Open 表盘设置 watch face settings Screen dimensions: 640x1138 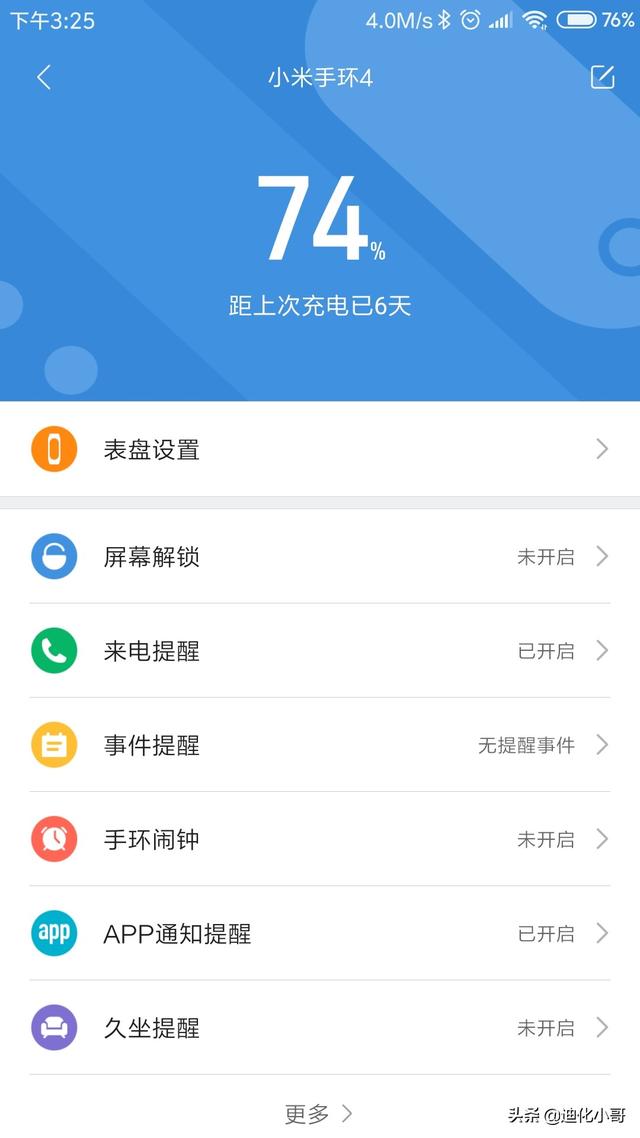pyautogui.click(x=320, y=449)
